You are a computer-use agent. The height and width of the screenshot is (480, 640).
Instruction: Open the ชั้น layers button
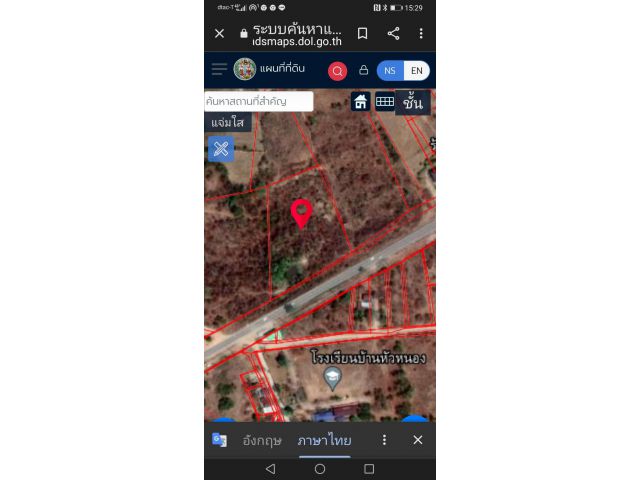[413, 102]
